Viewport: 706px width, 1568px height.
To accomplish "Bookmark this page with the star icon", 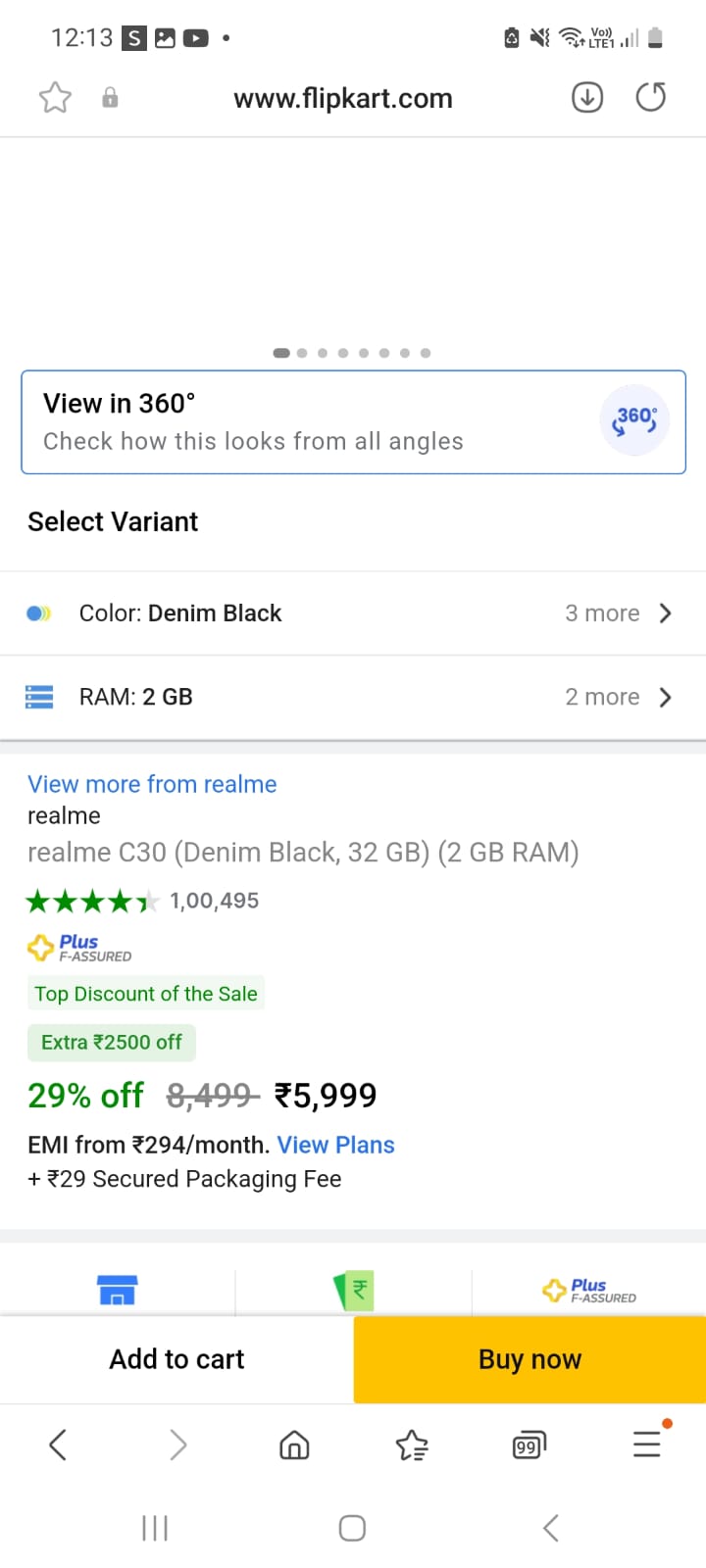I will point(55,98).
